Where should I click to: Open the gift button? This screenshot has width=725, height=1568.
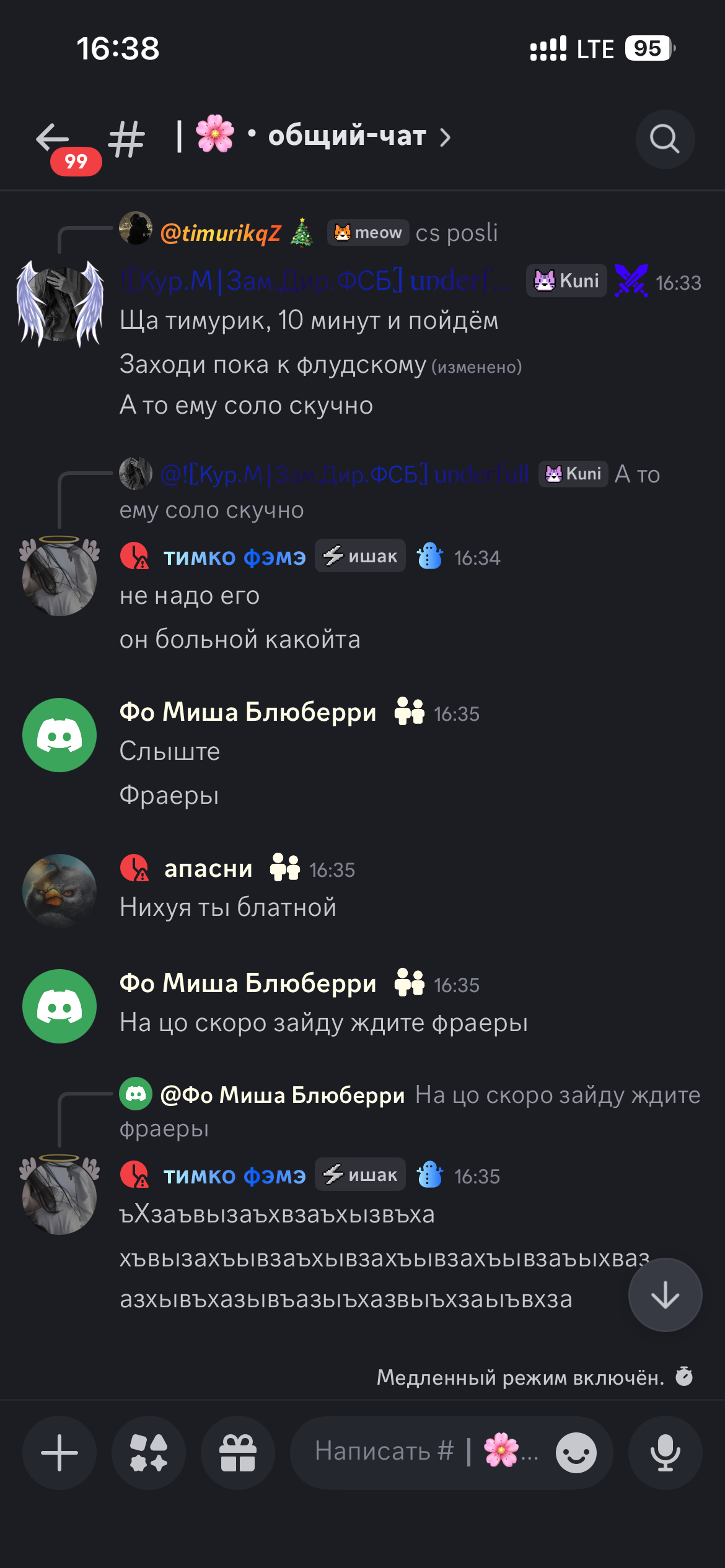238,1452
